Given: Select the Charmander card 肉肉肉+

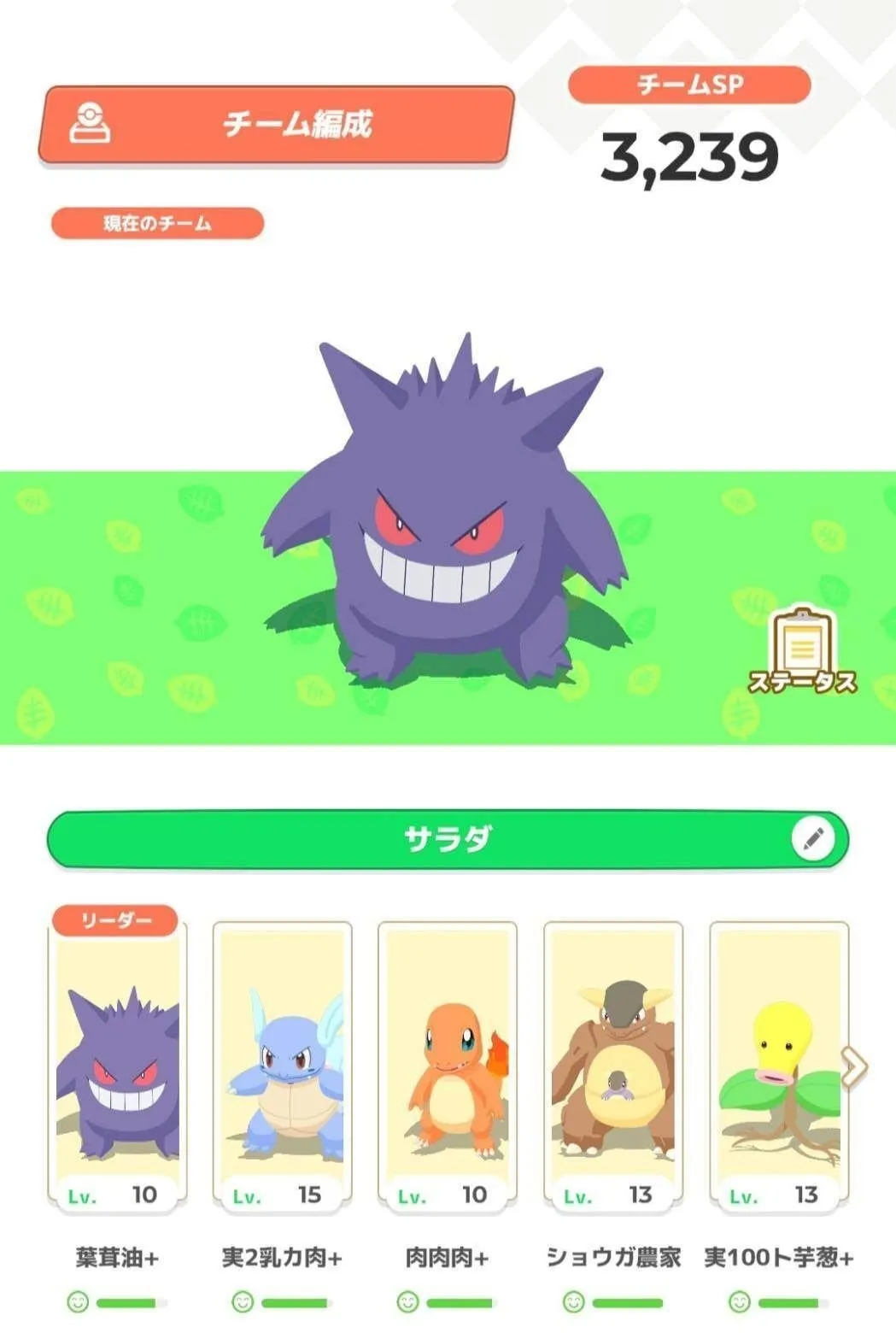Looking at the screenshot, I should (x=448, y=1068).
